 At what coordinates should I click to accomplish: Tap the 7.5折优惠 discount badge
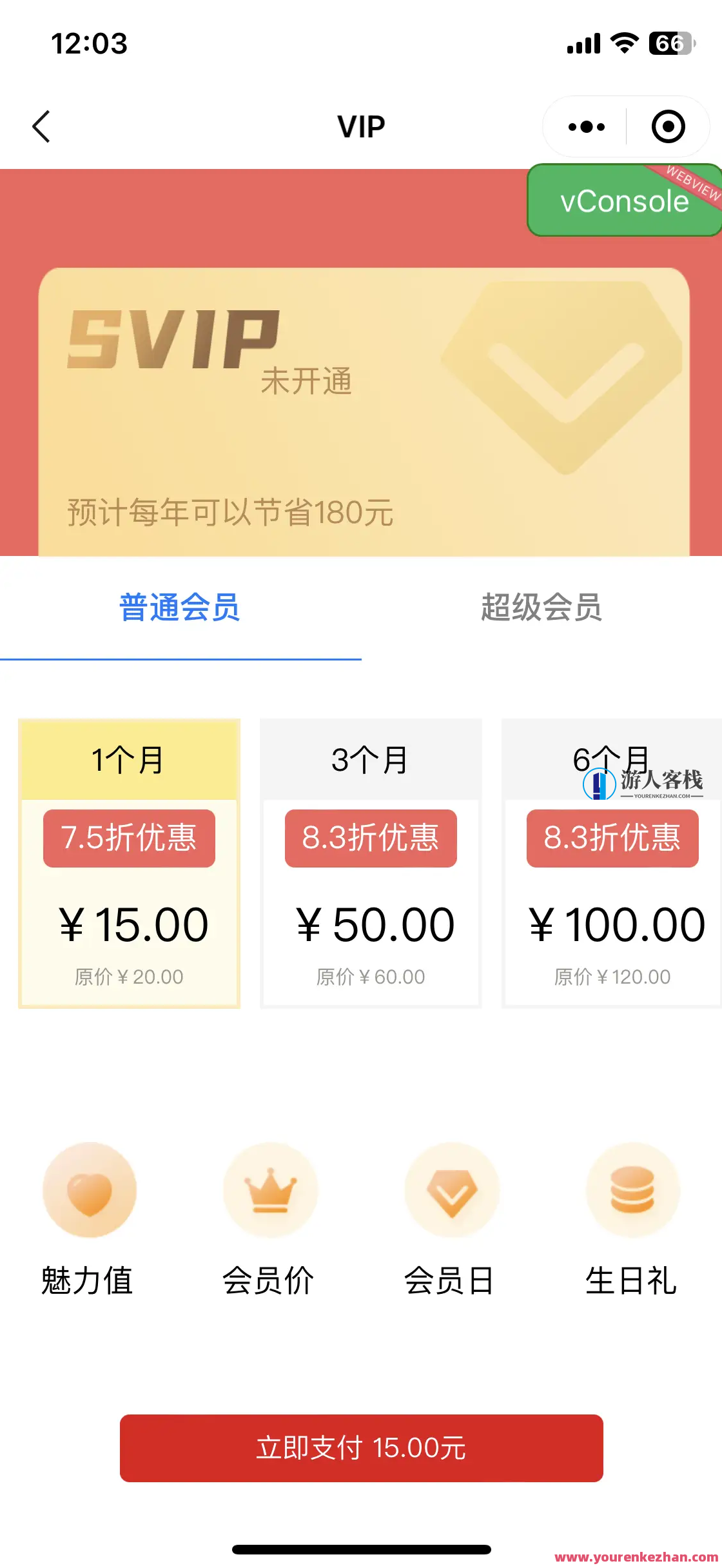pyautogui.click(x=129, y=838)
